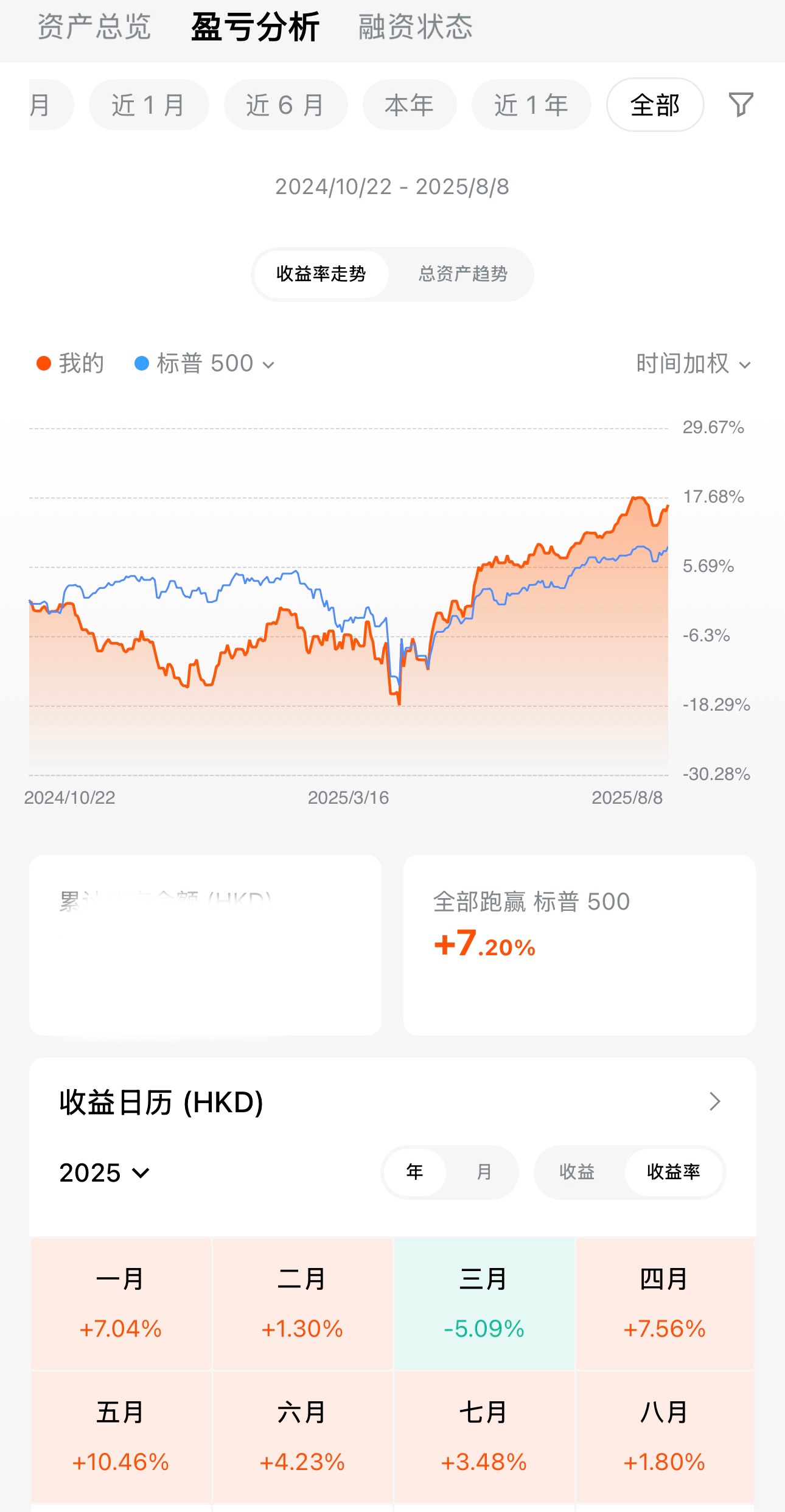785x1512 pixels.
Task: Open the 收益日历 details arrow
Action: click(714, 1101)
